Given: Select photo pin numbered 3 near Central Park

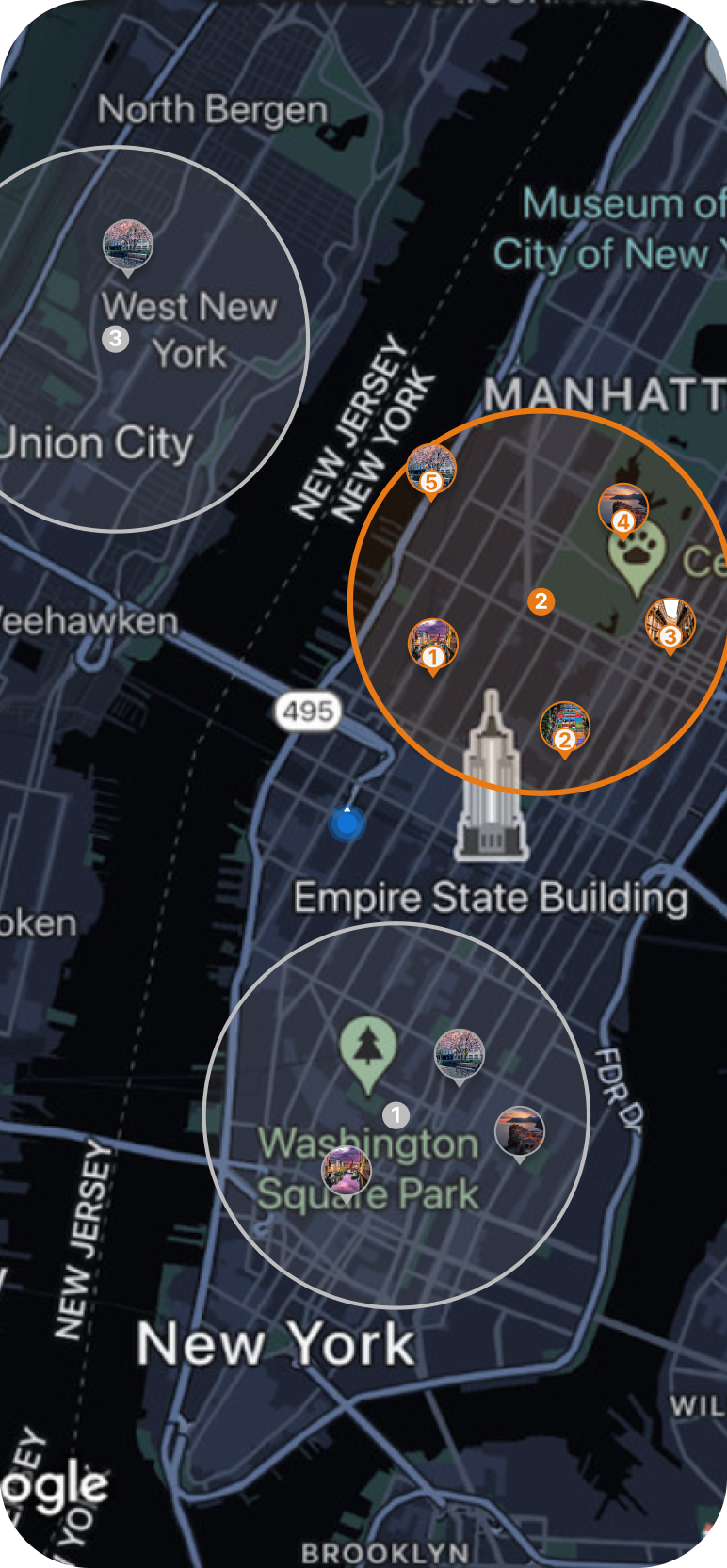Looking at the screenshot, I should (x=670, y=624).
